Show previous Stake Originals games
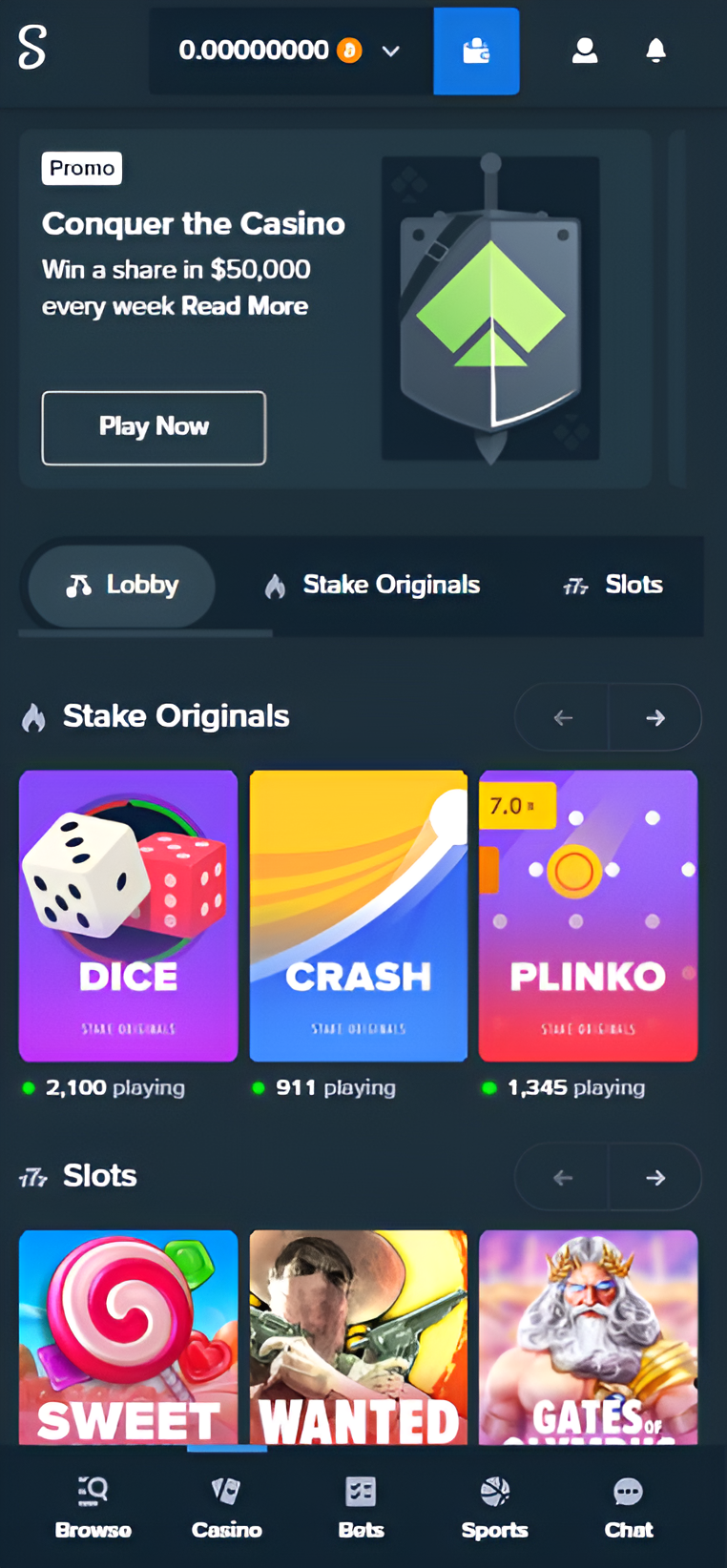 [x=563, y=717]
